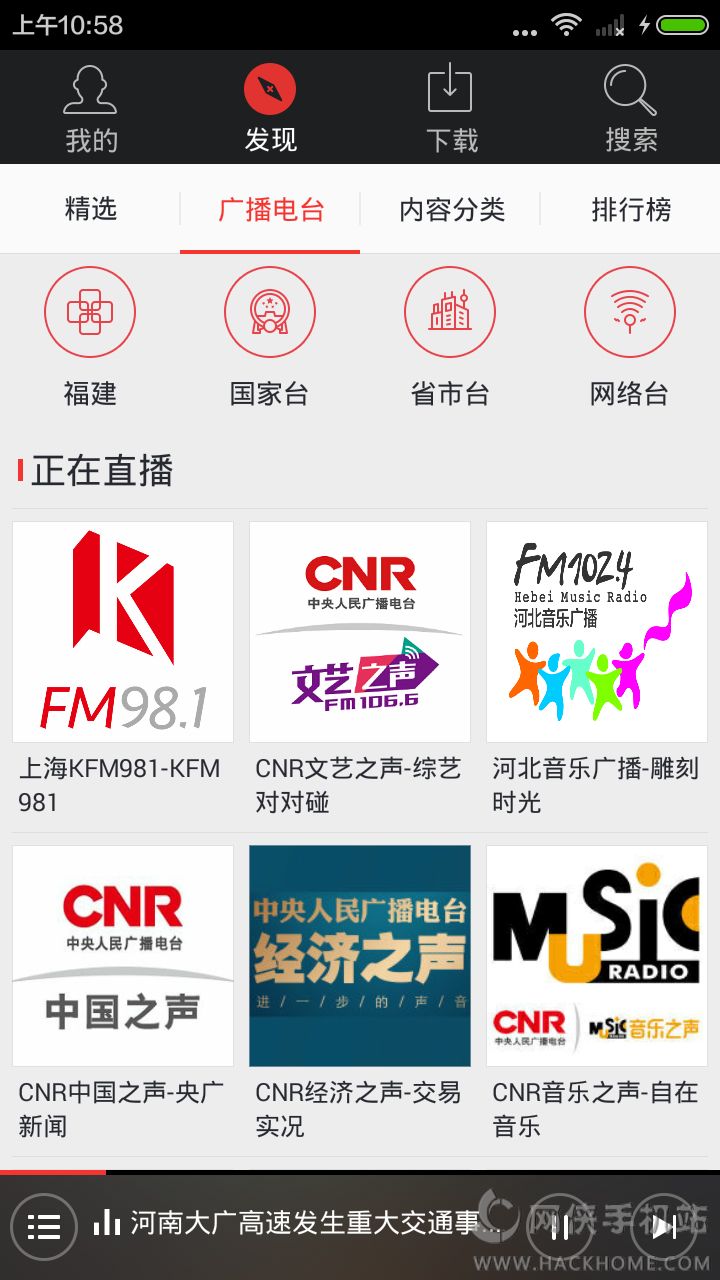Screen dimensions: 720x1280
Task: Play CNR音乐之声 station
Action: pos(596,956)
